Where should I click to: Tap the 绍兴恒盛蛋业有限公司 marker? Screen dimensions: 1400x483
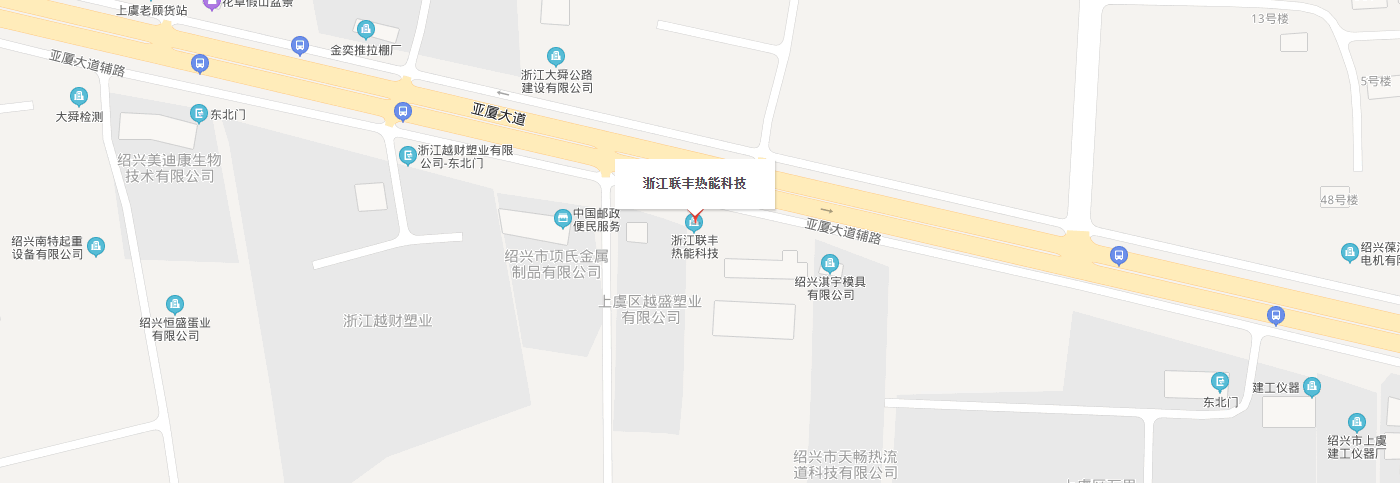pyautogui.click(x=175, y=304)
